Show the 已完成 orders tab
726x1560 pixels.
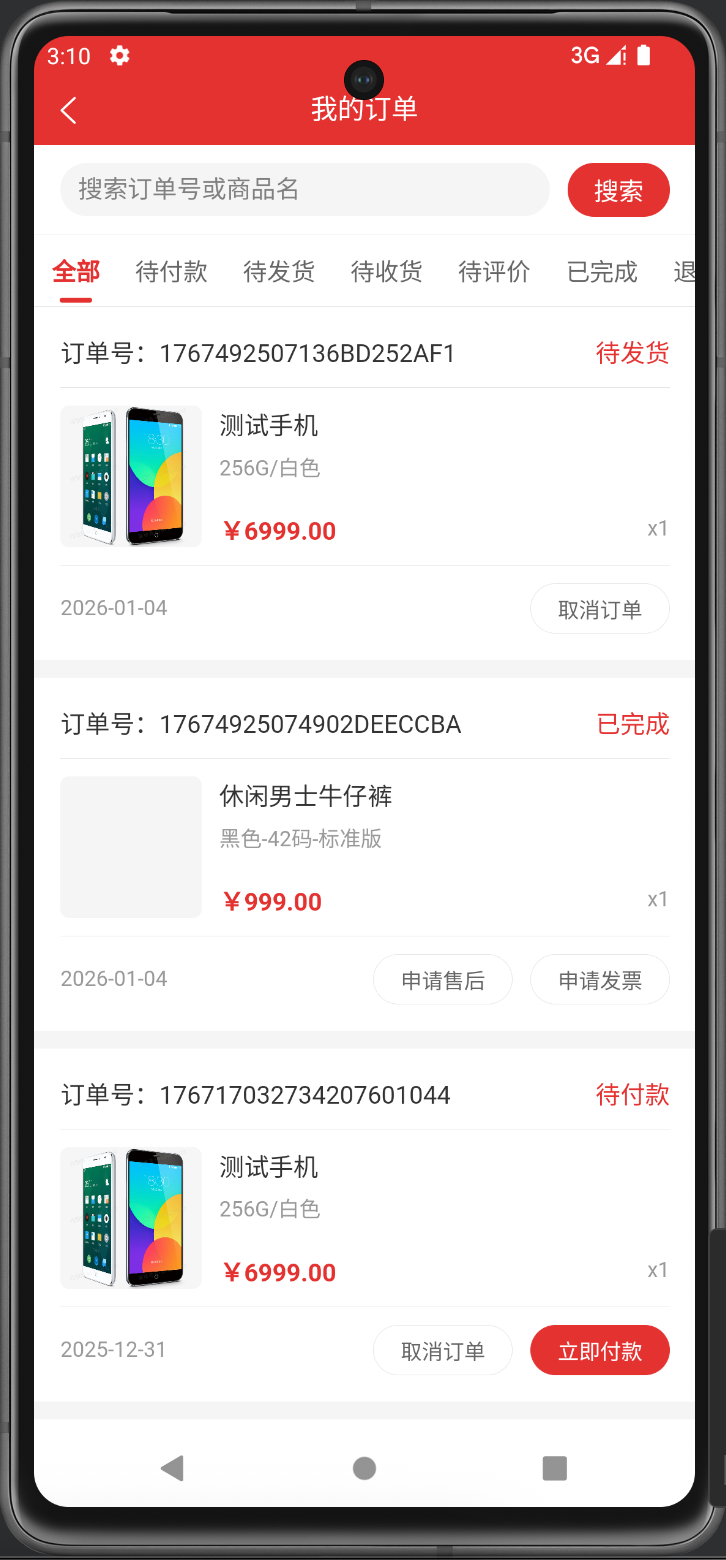pyautogui.click(x=602, y=271)
